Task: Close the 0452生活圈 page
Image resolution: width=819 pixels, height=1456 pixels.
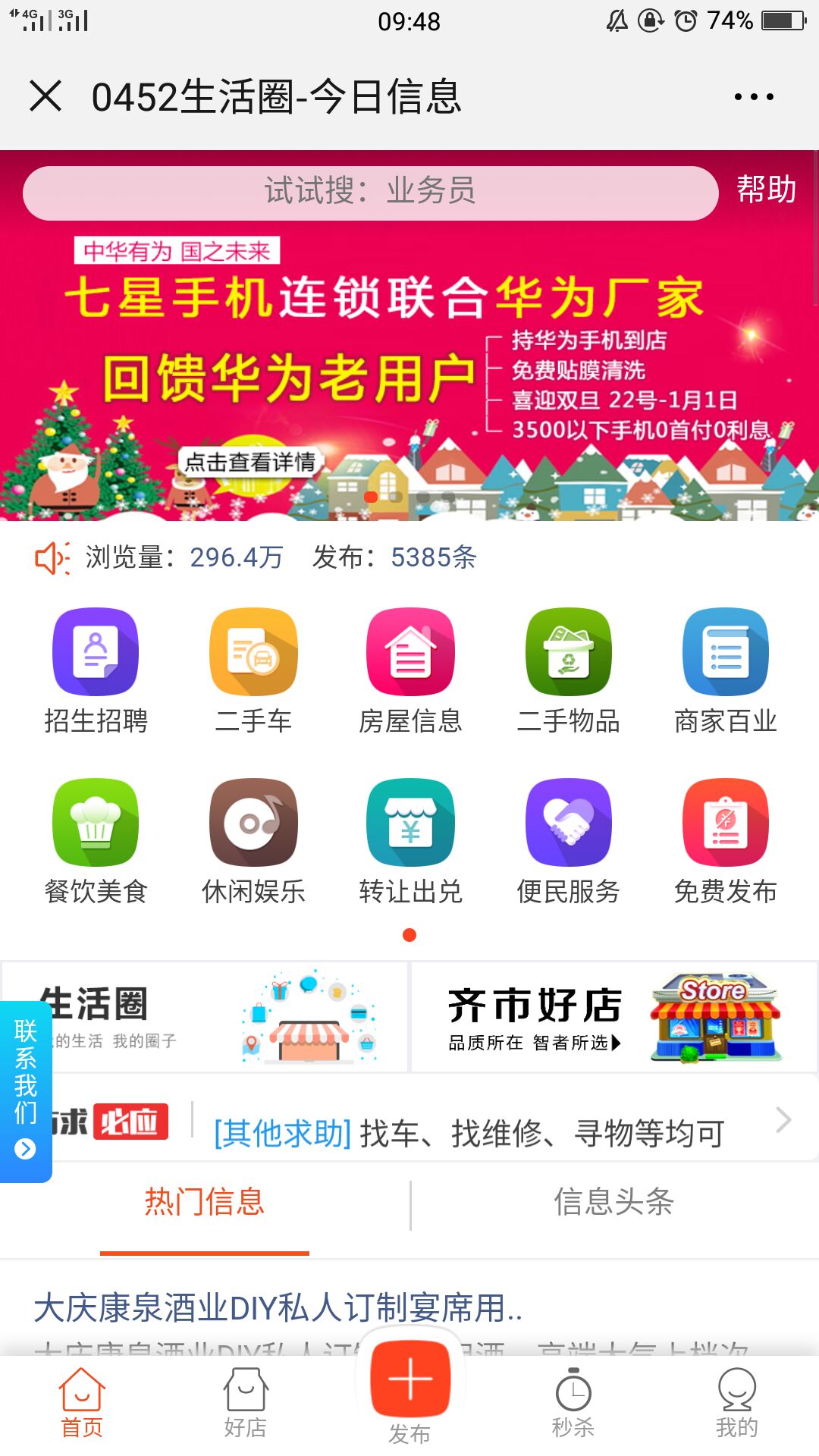Action: coord(45,97)
